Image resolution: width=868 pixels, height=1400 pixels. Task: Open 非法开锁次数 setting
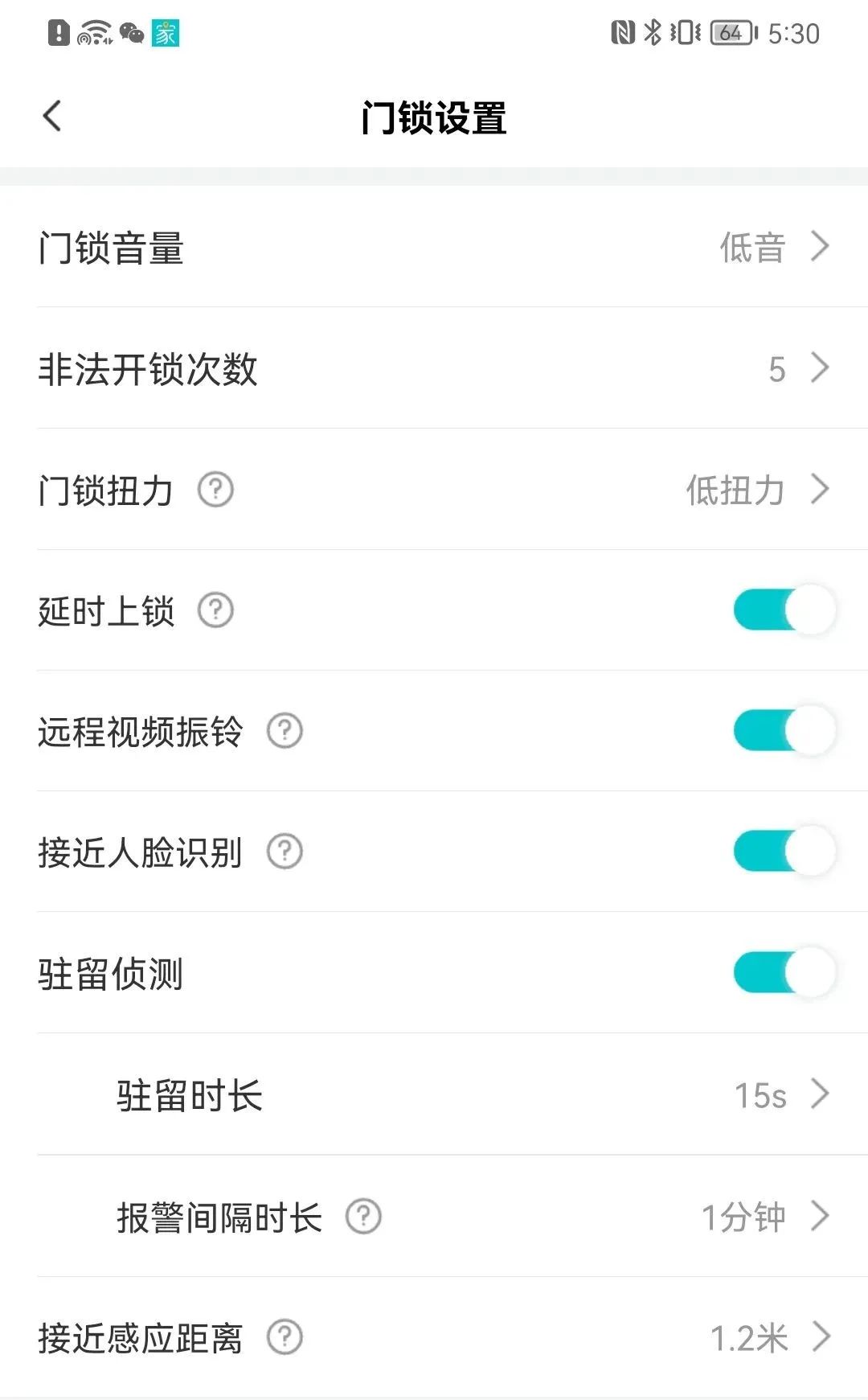(x=434, y=368)
